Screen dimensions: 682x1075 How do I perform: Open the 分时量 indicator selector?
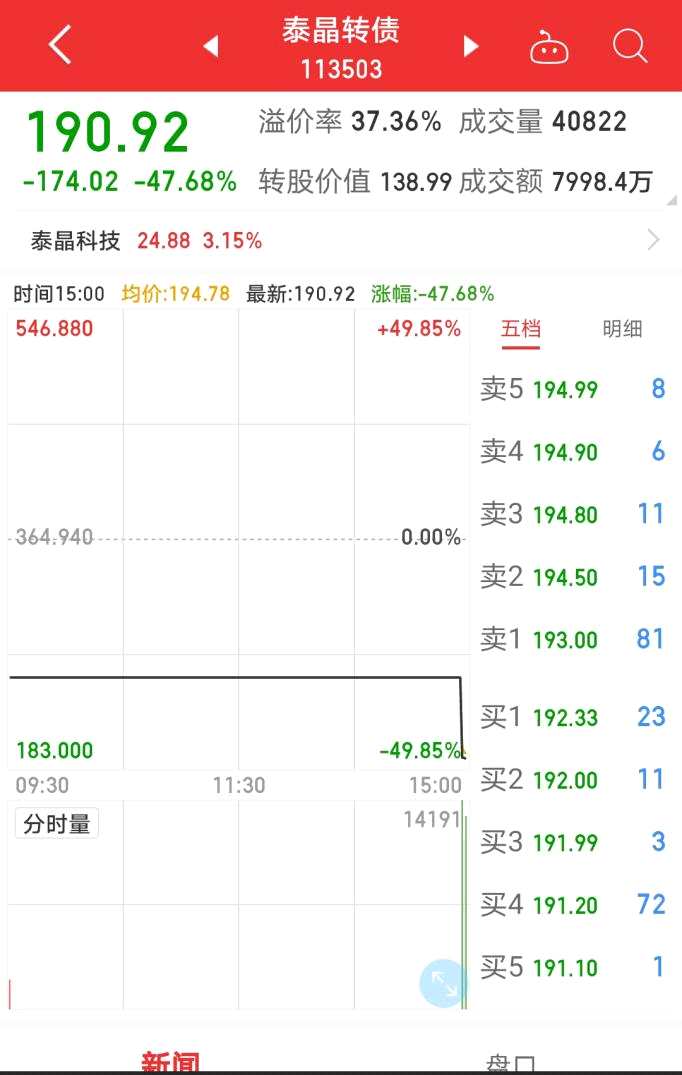(x=57, y=824)
